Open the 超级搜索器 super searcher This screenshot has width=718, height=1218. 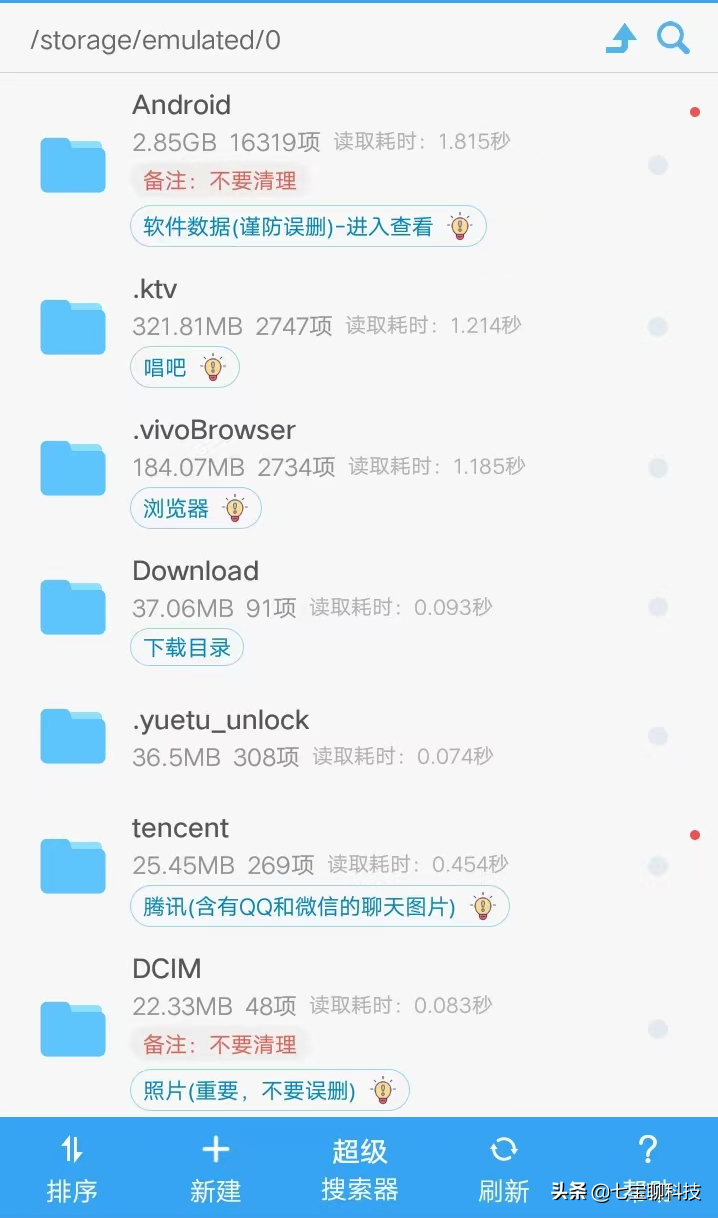359,1168
